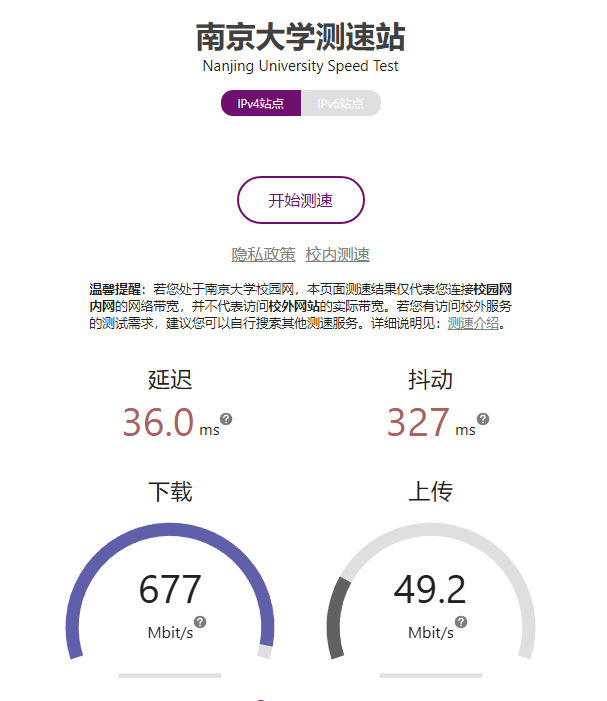Tap the help icon next to 延迟
The width and height of the screenshot is (607, 701).
point(226,419)
